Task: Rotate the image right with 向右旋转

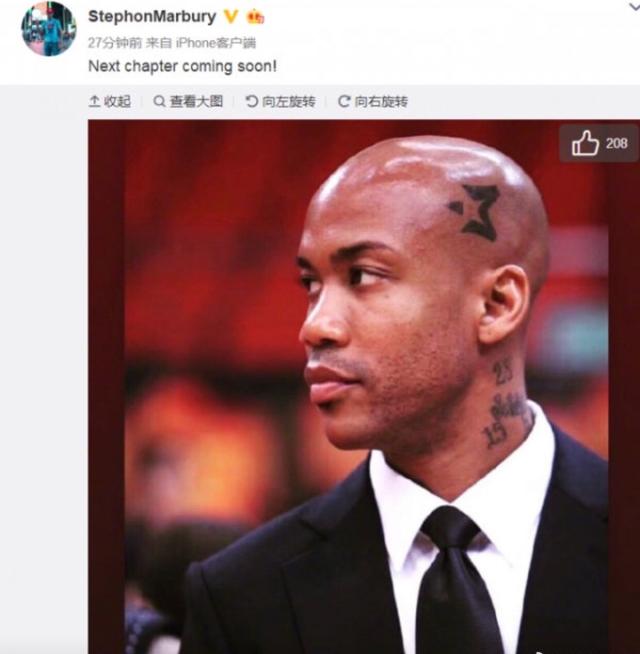Action: click(373, 102)
